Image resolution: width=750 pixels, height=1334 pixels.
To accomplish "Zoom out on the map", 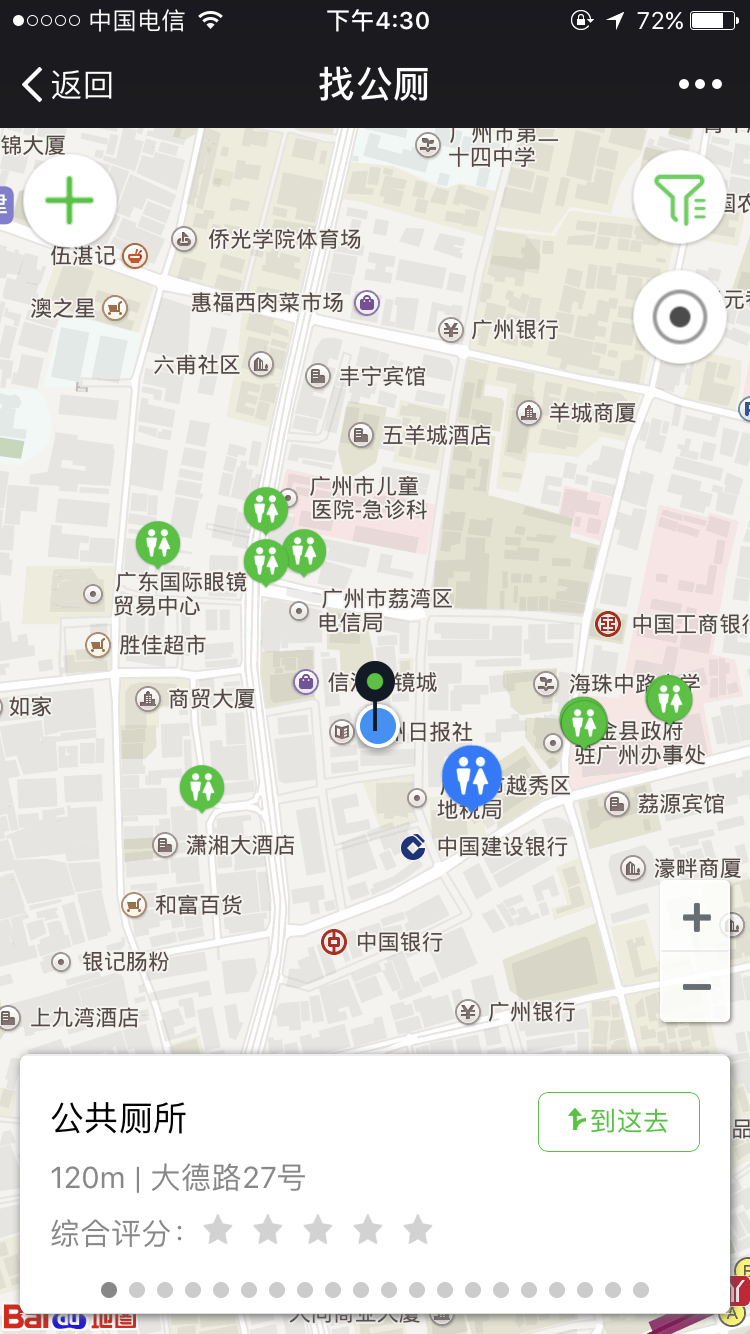I will [696, 987].
